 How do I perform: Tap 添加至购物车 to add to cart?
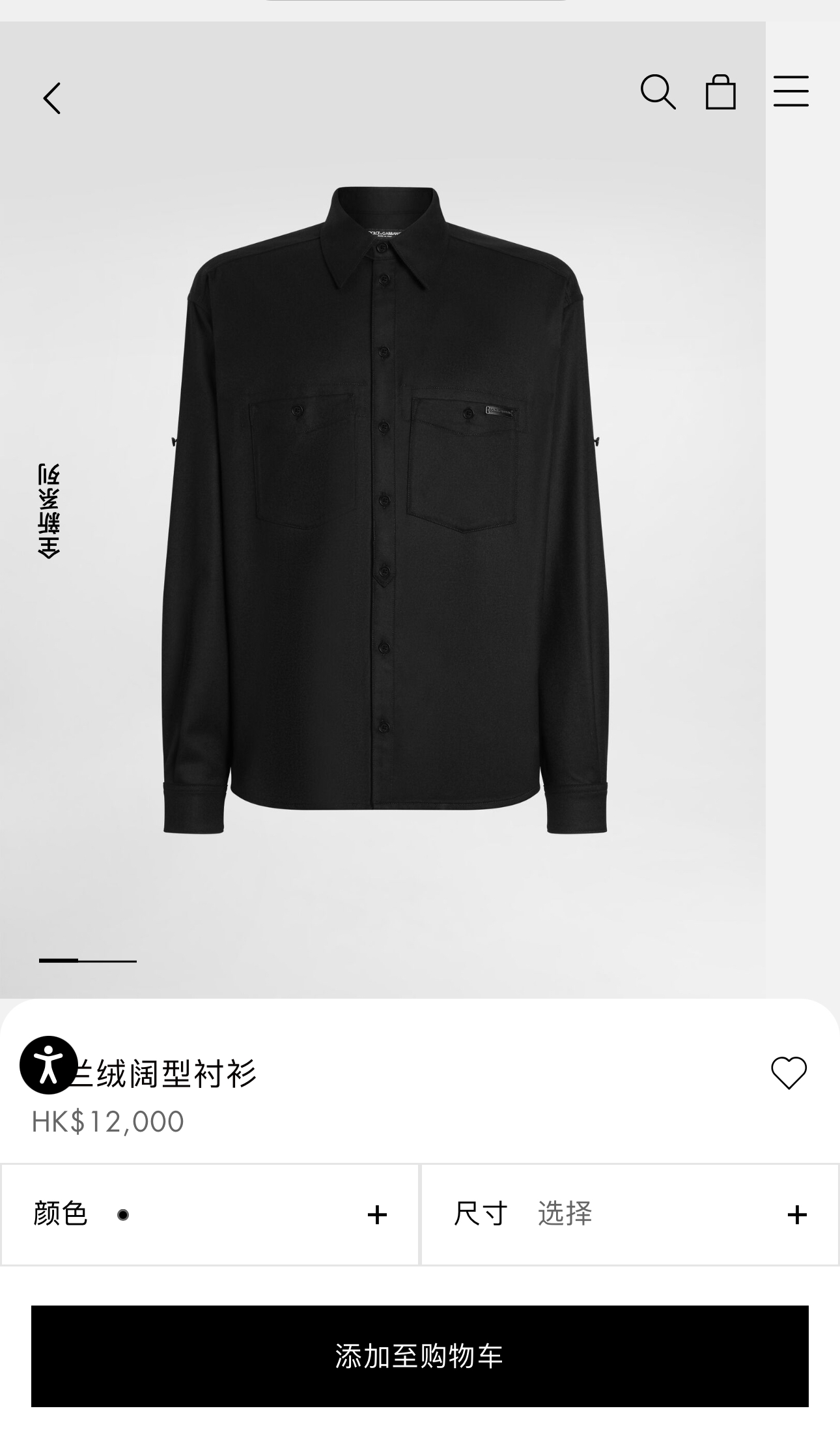420,1356
